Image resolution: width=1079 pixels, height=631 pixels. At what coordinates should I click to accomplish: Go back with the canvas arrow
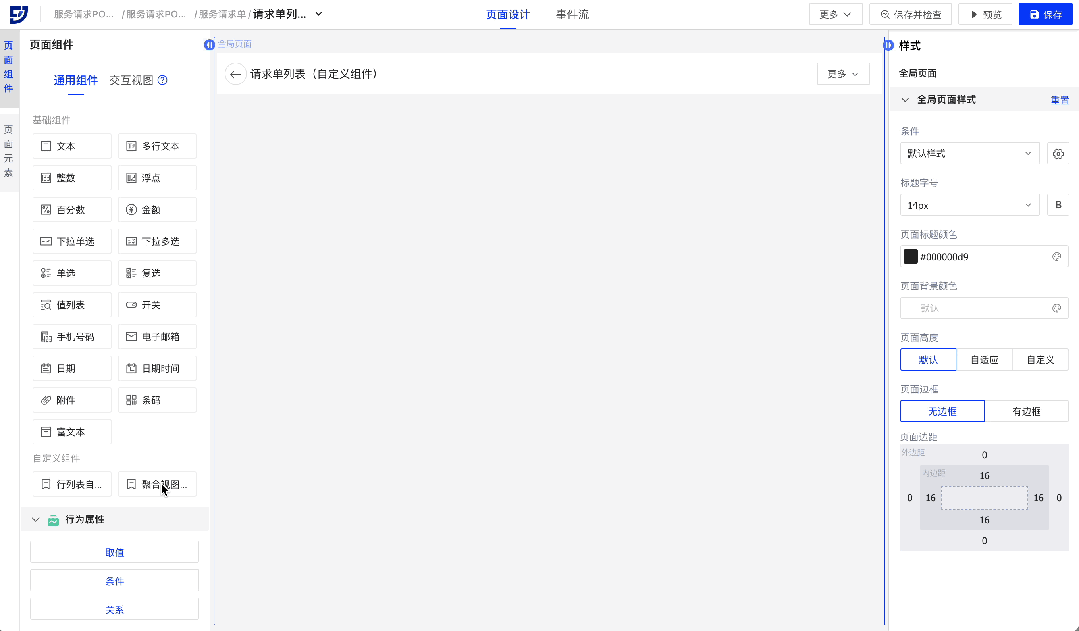point(235,74)
